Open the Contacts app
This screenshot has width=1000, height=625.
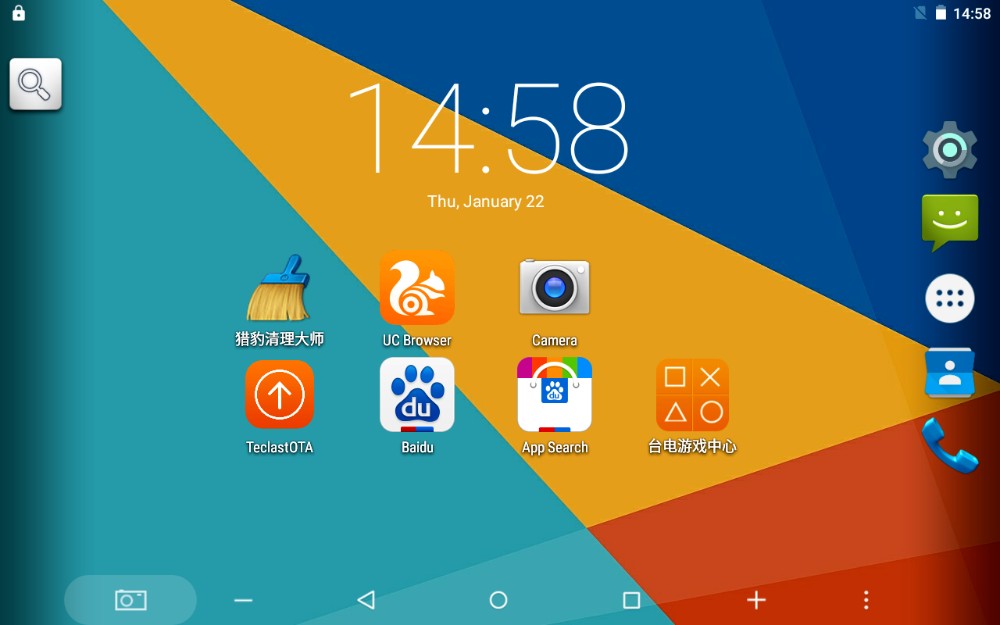[x=949, y=373]
